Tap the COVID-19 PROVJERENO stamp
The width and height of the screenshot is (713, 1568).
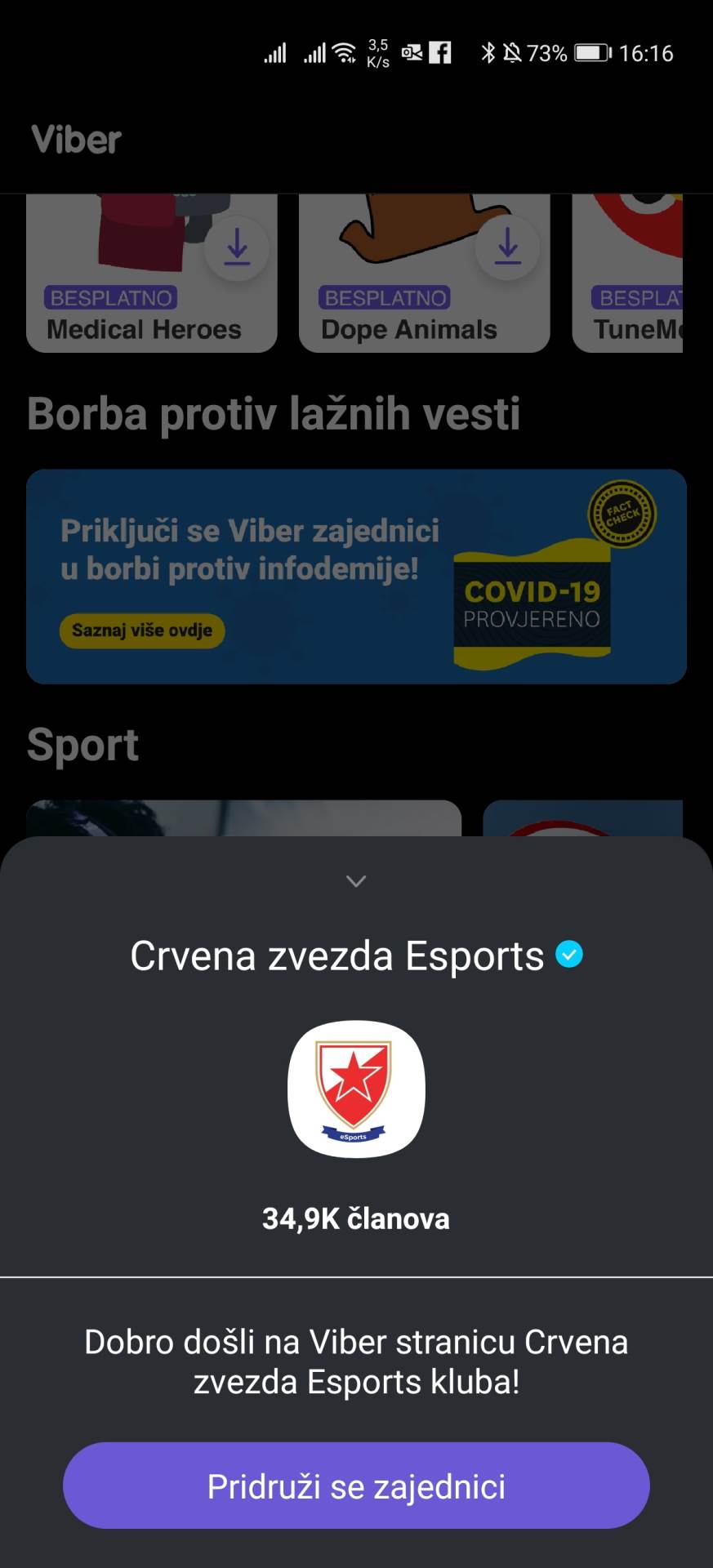532,602
